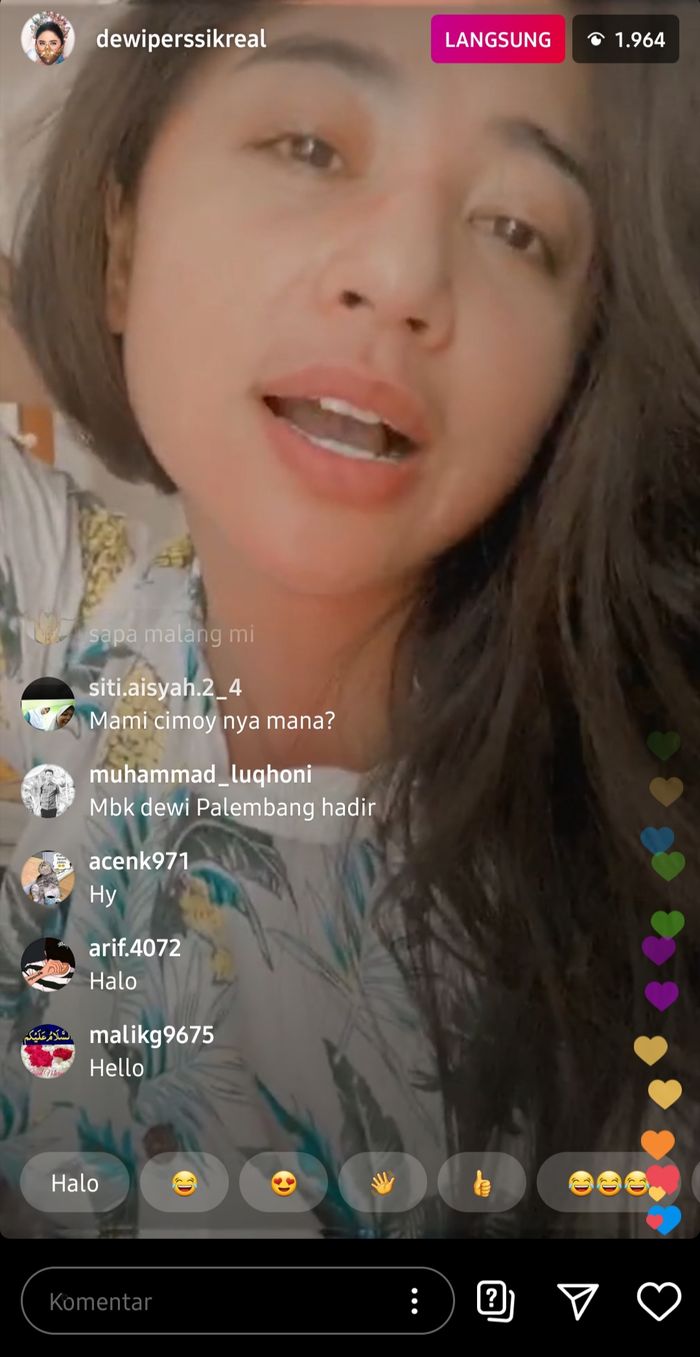
Task: Send the laughing emoji quick reaction
Action: pos(184,1183)
